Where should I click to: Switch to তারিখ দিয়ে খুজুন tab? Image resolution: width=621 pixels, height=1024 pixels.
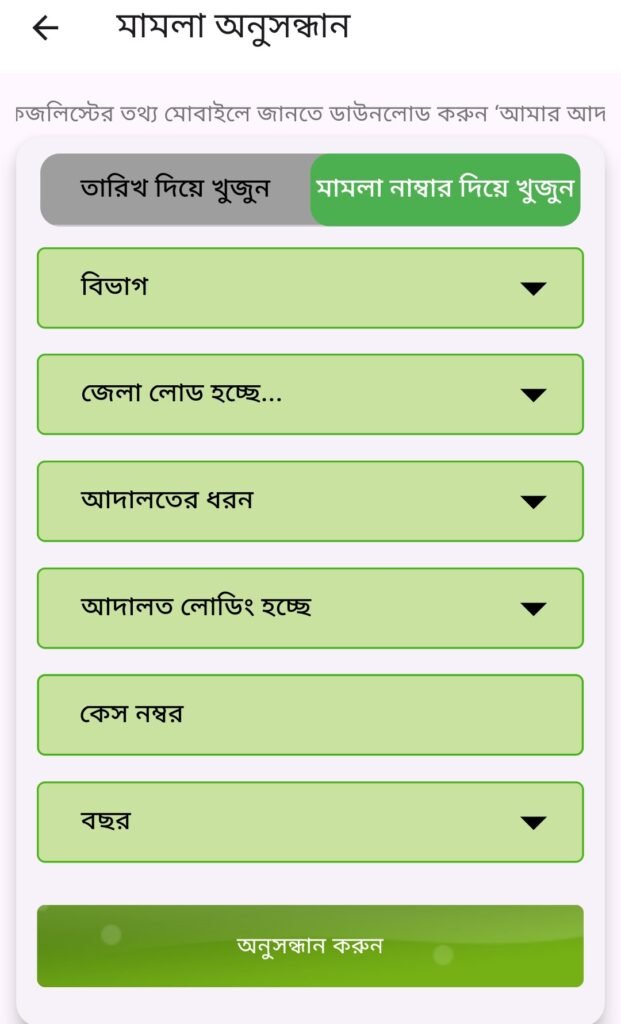(x=175, y=189)
